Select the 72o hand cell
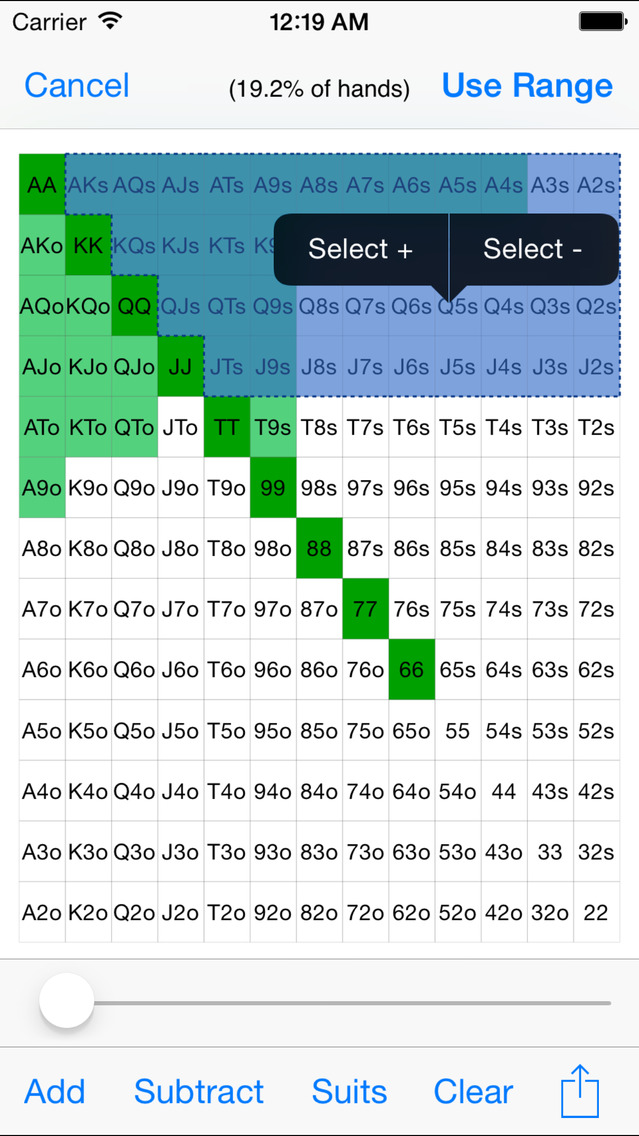Image resolution: width=639 pixels, height=1136 pixels. click(365, 913)
